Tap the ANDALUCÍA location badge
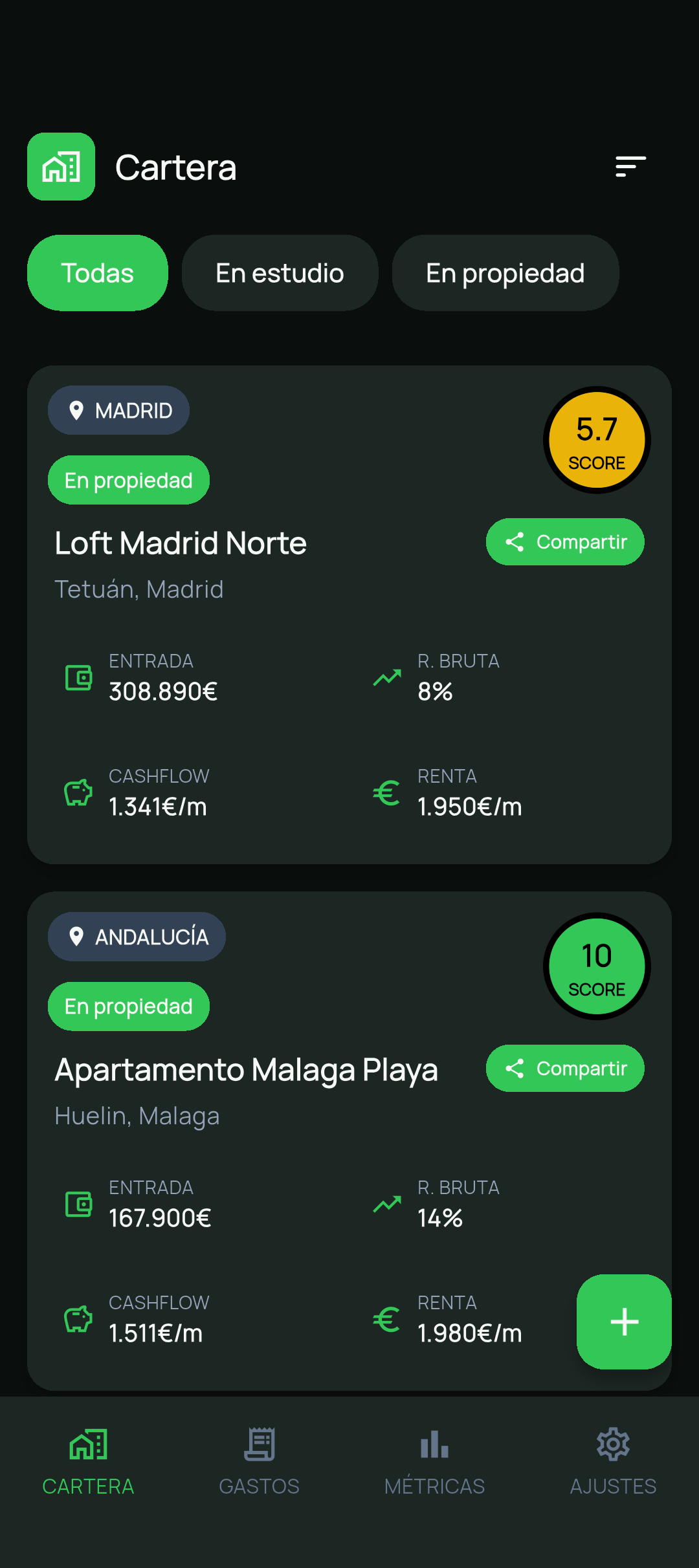The image size is (699, 1568). (x=137, y=936)
